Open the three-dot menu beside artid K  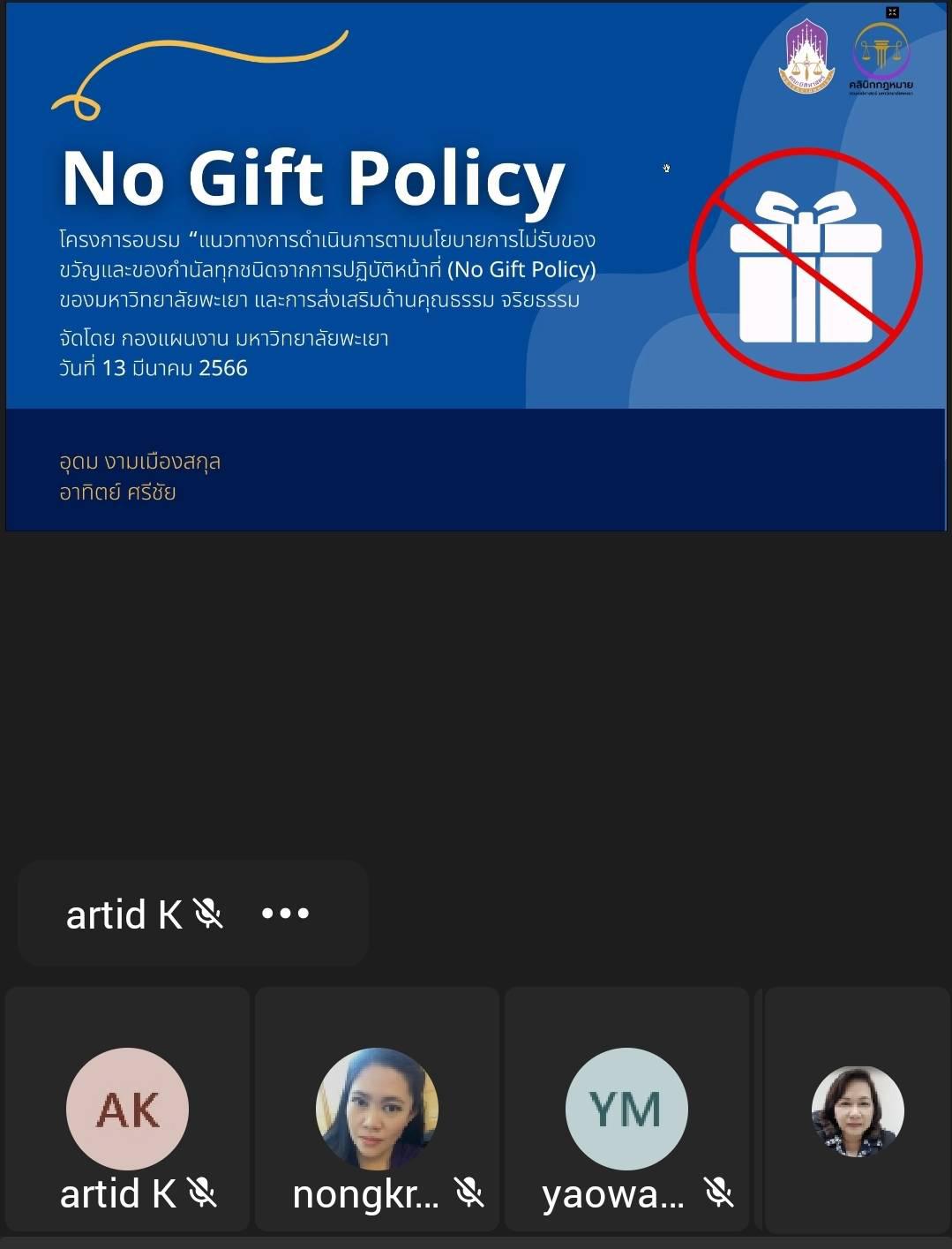click(x=285, y=914)
